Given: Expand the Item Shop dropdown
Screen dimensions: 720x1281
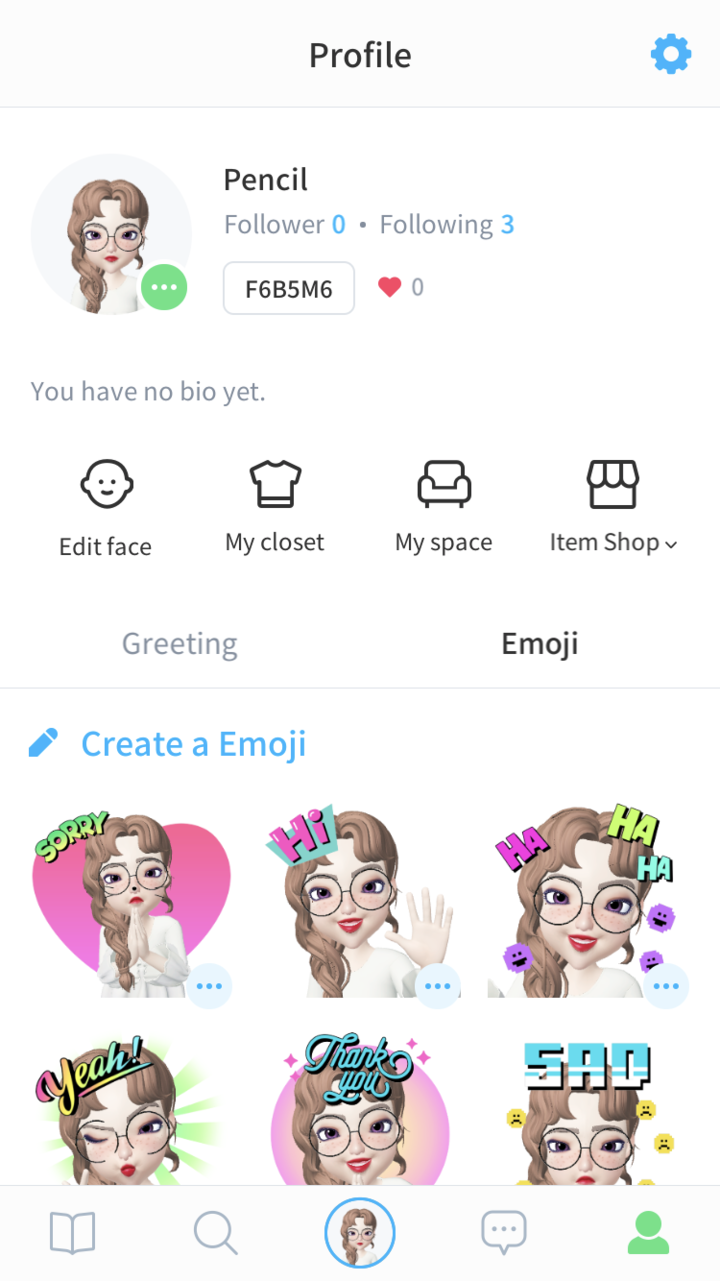Looking at the screenshot, I should click(x=613, y=507).
